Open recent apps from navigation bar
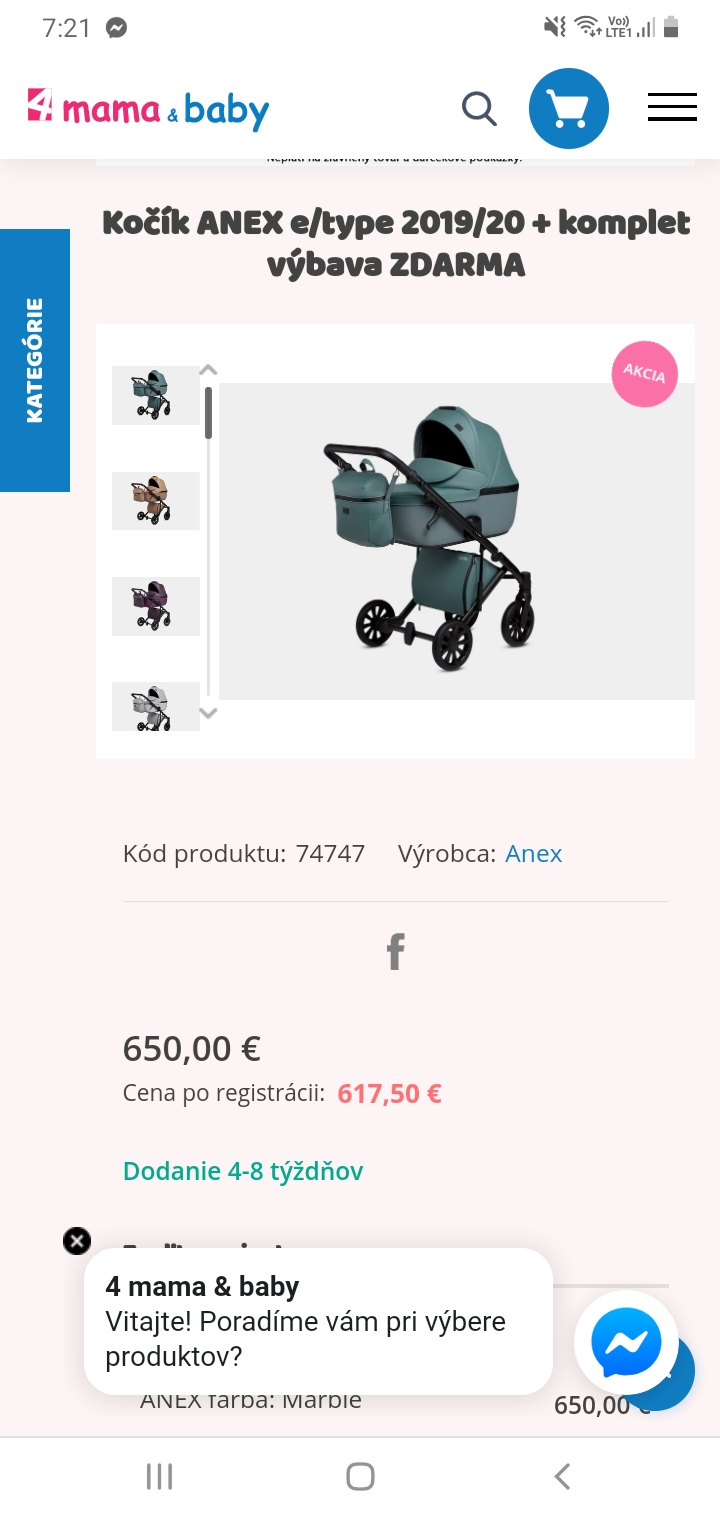This screenshot has width=720, height=1520. 159,1476
